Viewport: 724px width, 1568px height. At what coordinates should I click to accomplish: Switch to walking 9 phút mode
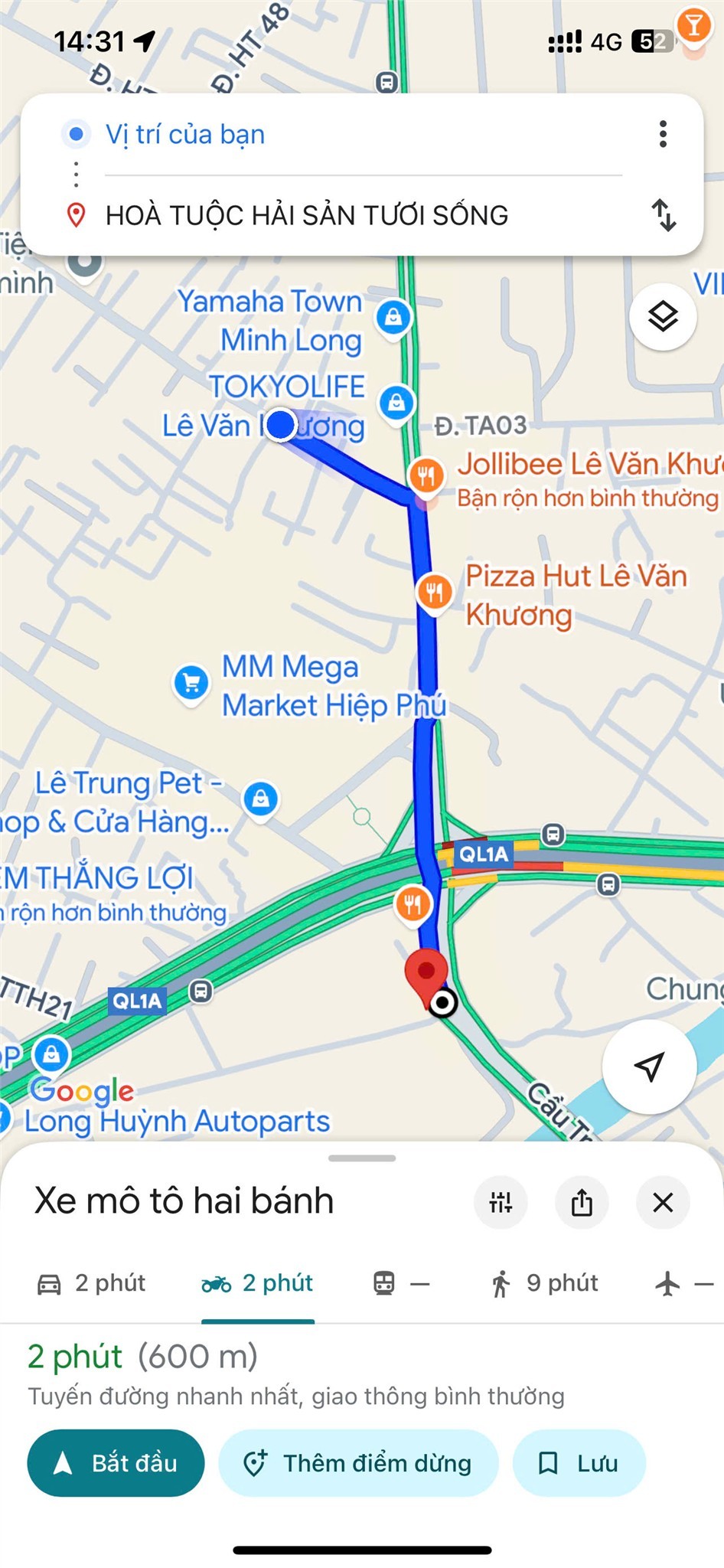(x=545, y=1283)
